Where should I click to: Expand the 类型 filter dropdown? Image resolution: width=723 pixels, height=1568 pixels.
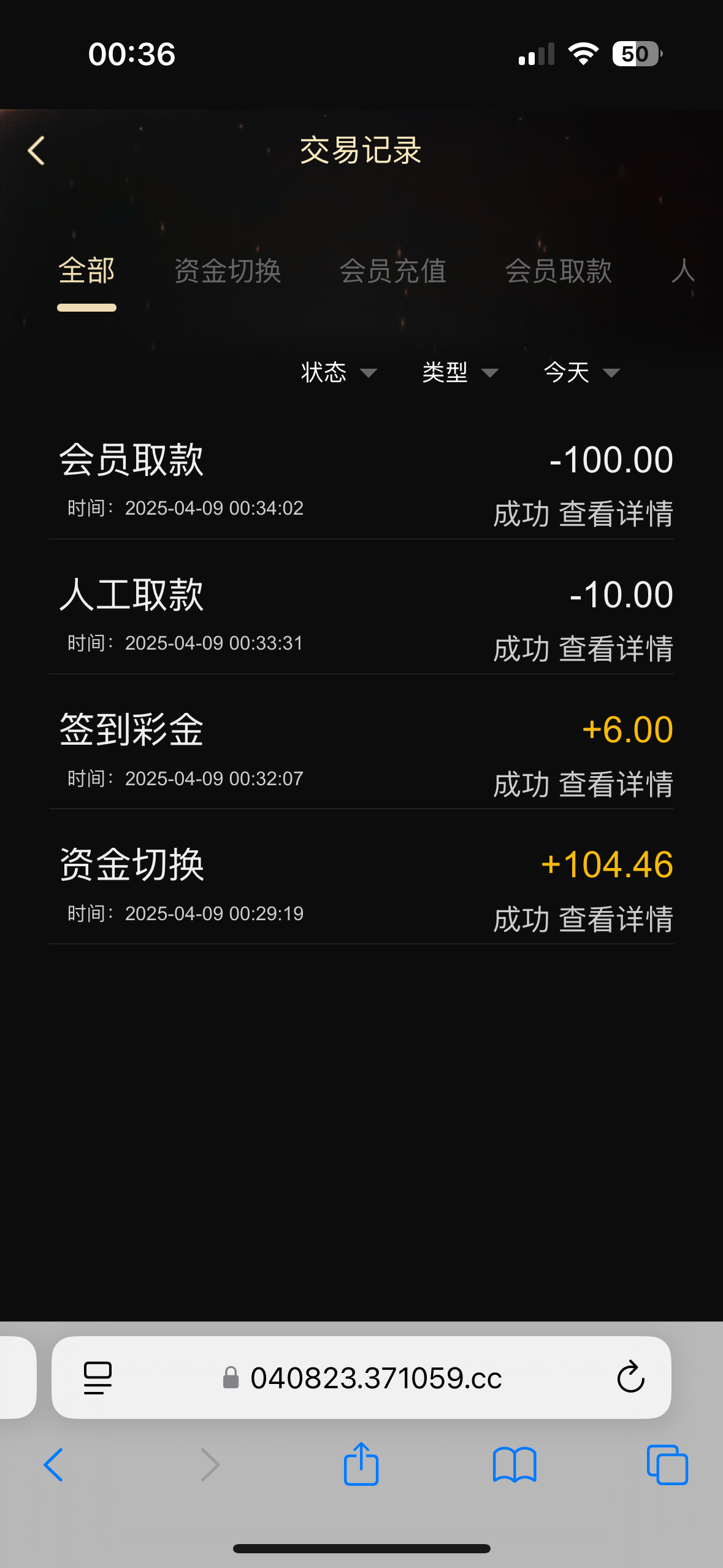point(460,372)
